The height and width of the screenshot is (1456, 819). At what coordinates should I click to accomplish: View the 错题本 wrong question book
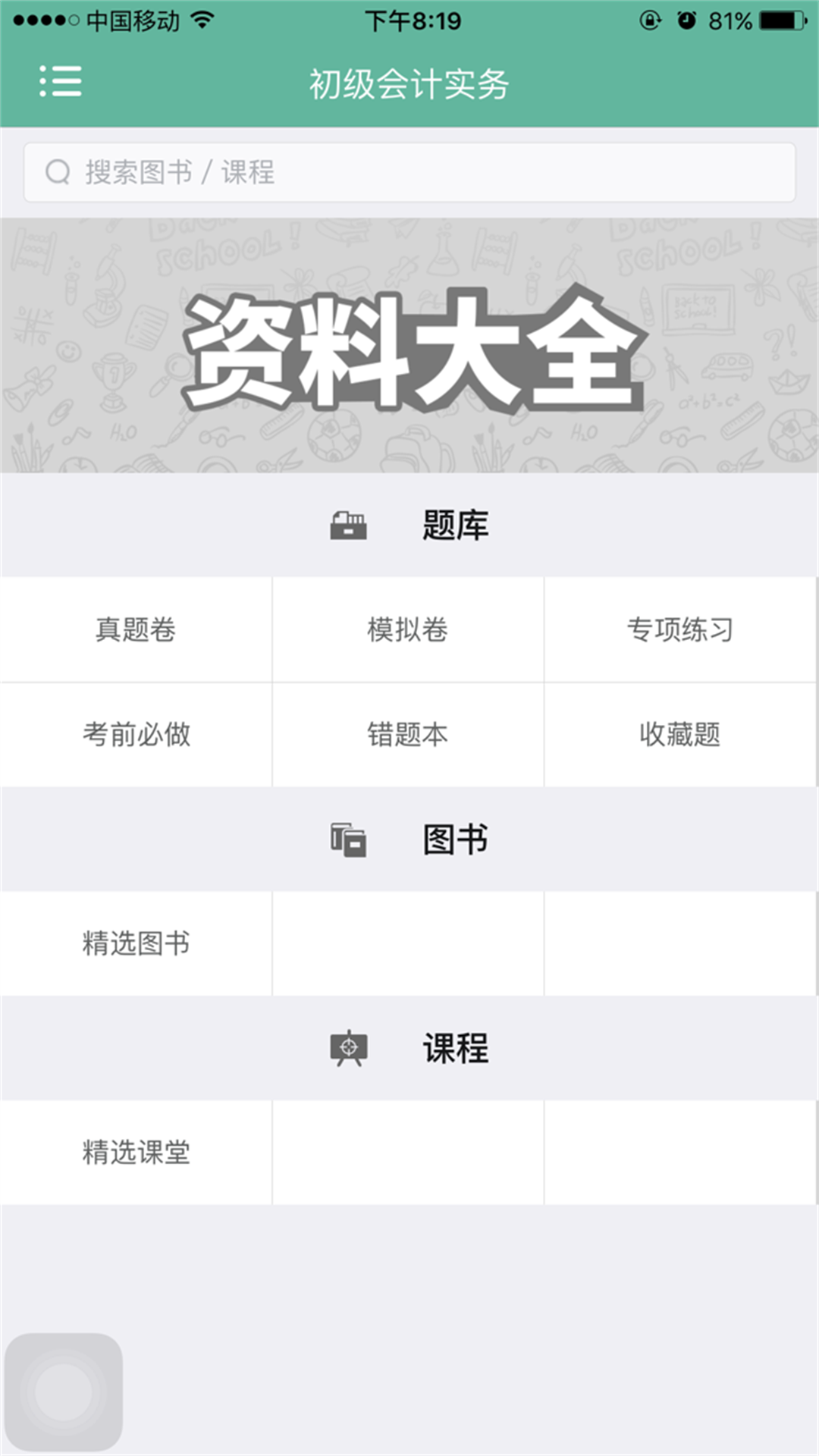pyautogui.click(x=408, y=734)
